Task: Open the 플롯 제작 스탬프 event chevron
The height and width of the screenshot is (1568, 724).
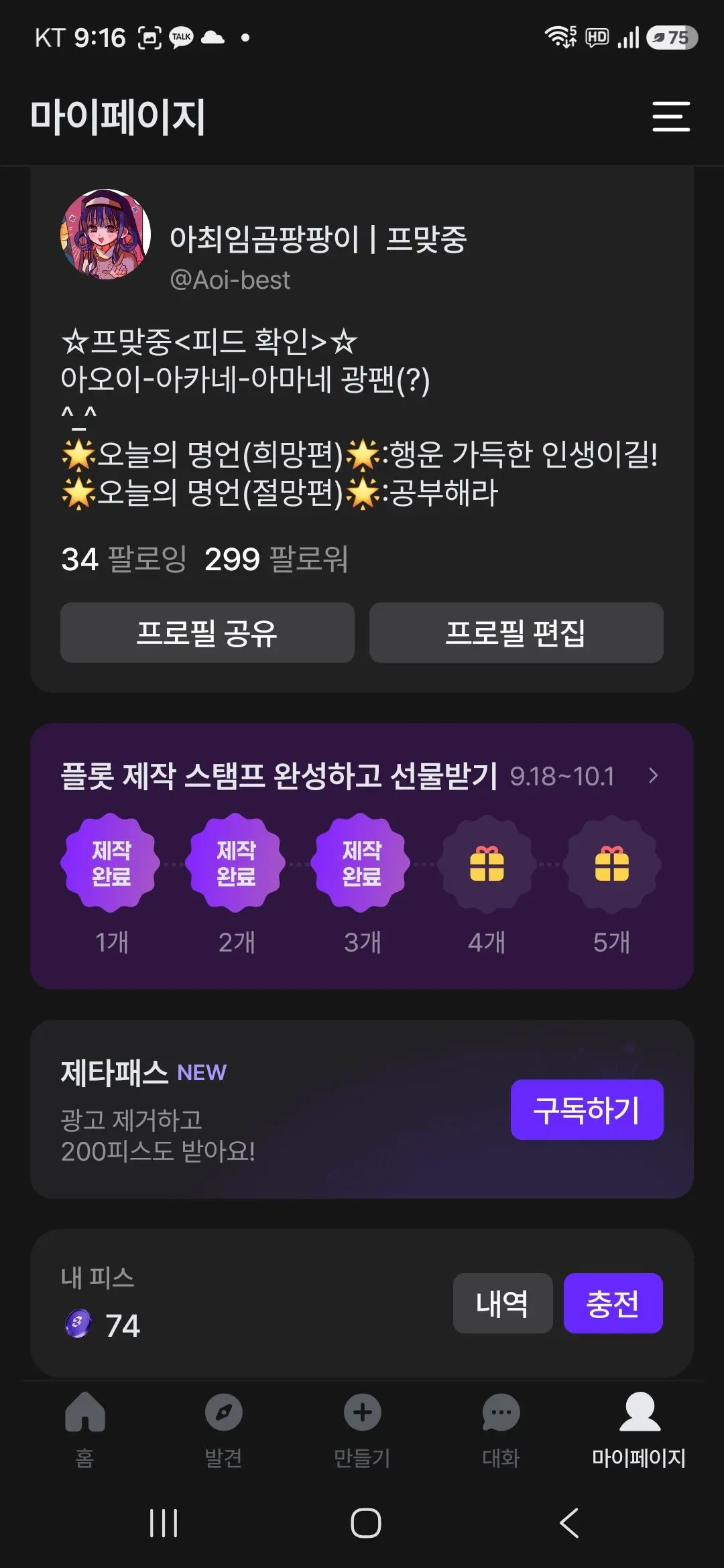Action: point(654,776)
